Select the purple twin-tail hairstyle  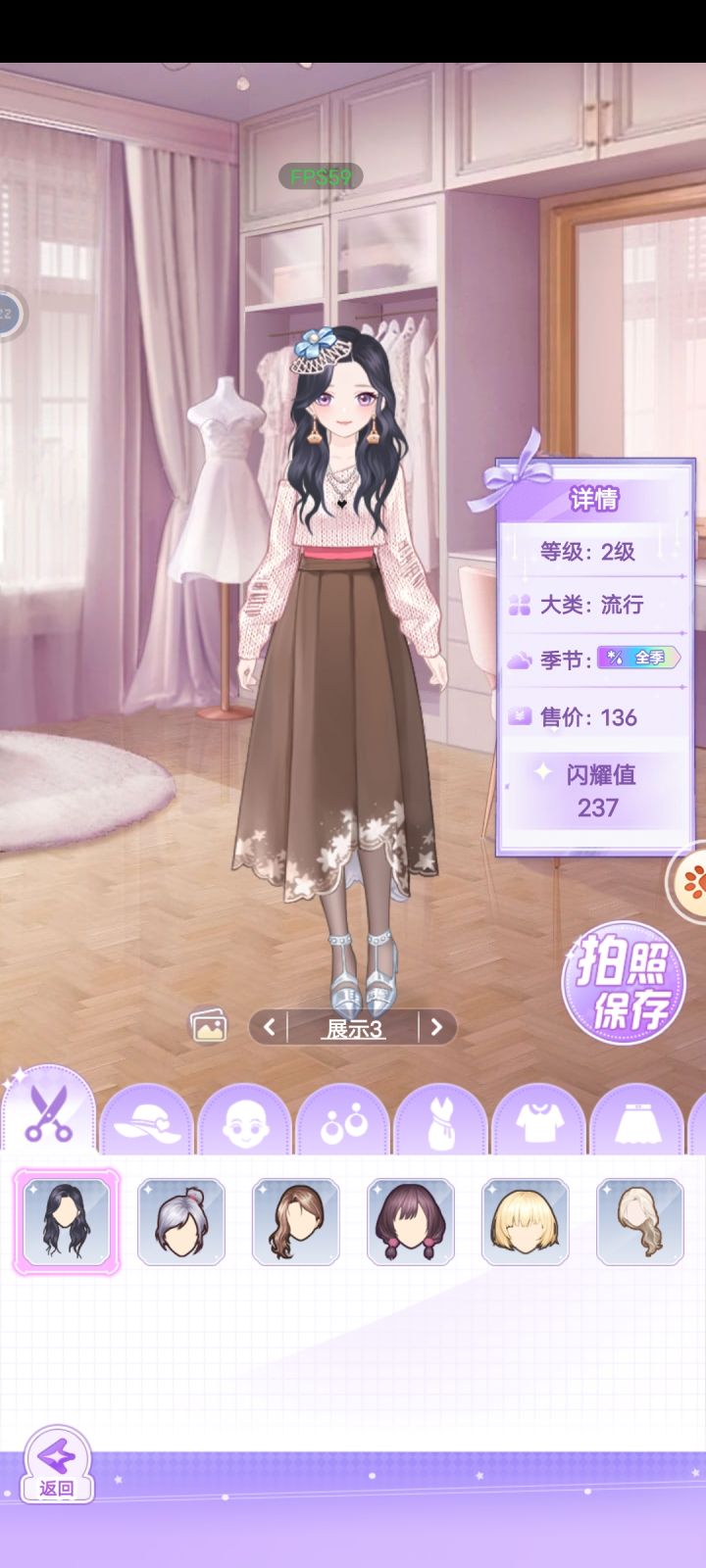410,1222
